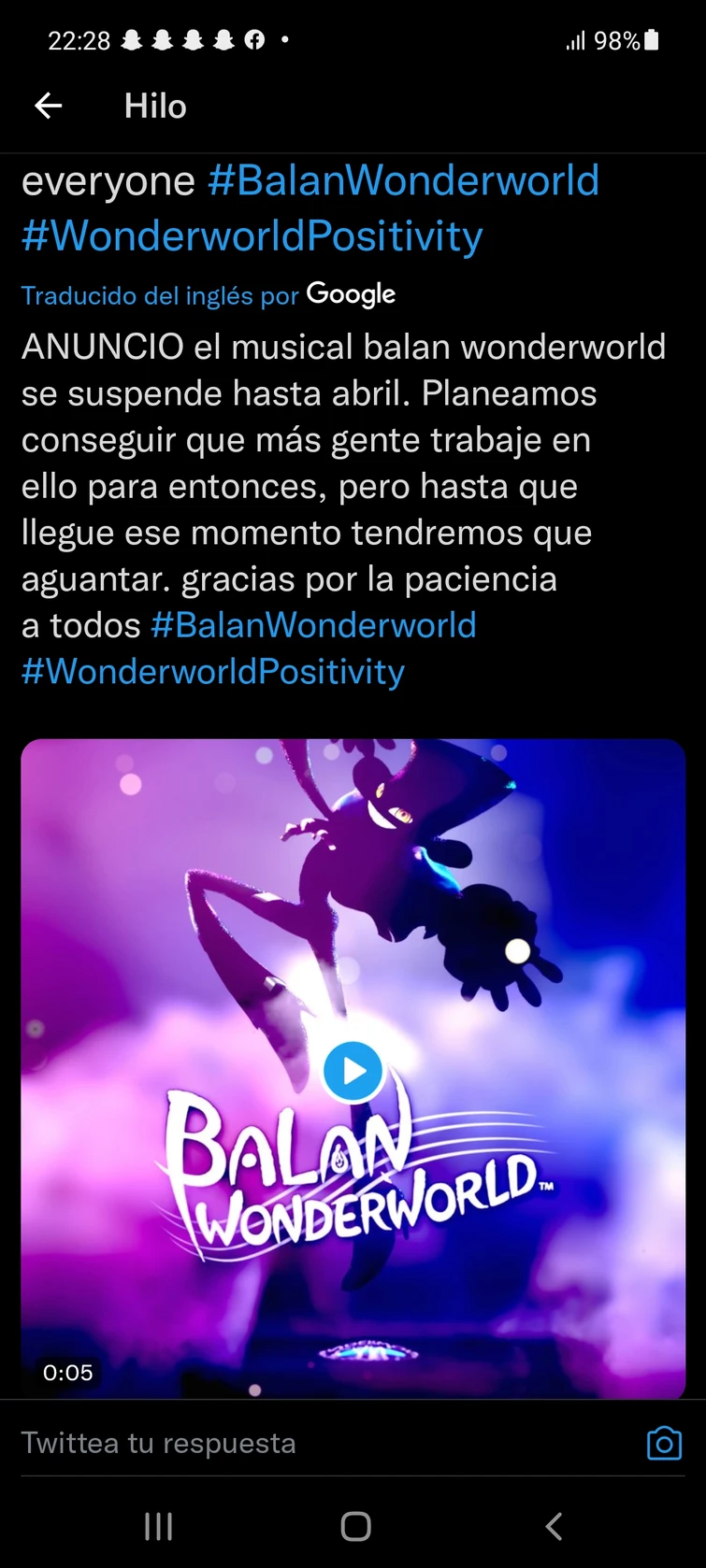Image resolution: width=706 pixels, height=1568 pixels.
Task: Tap the notification dot in the status bar
Action: pos(285,40)
